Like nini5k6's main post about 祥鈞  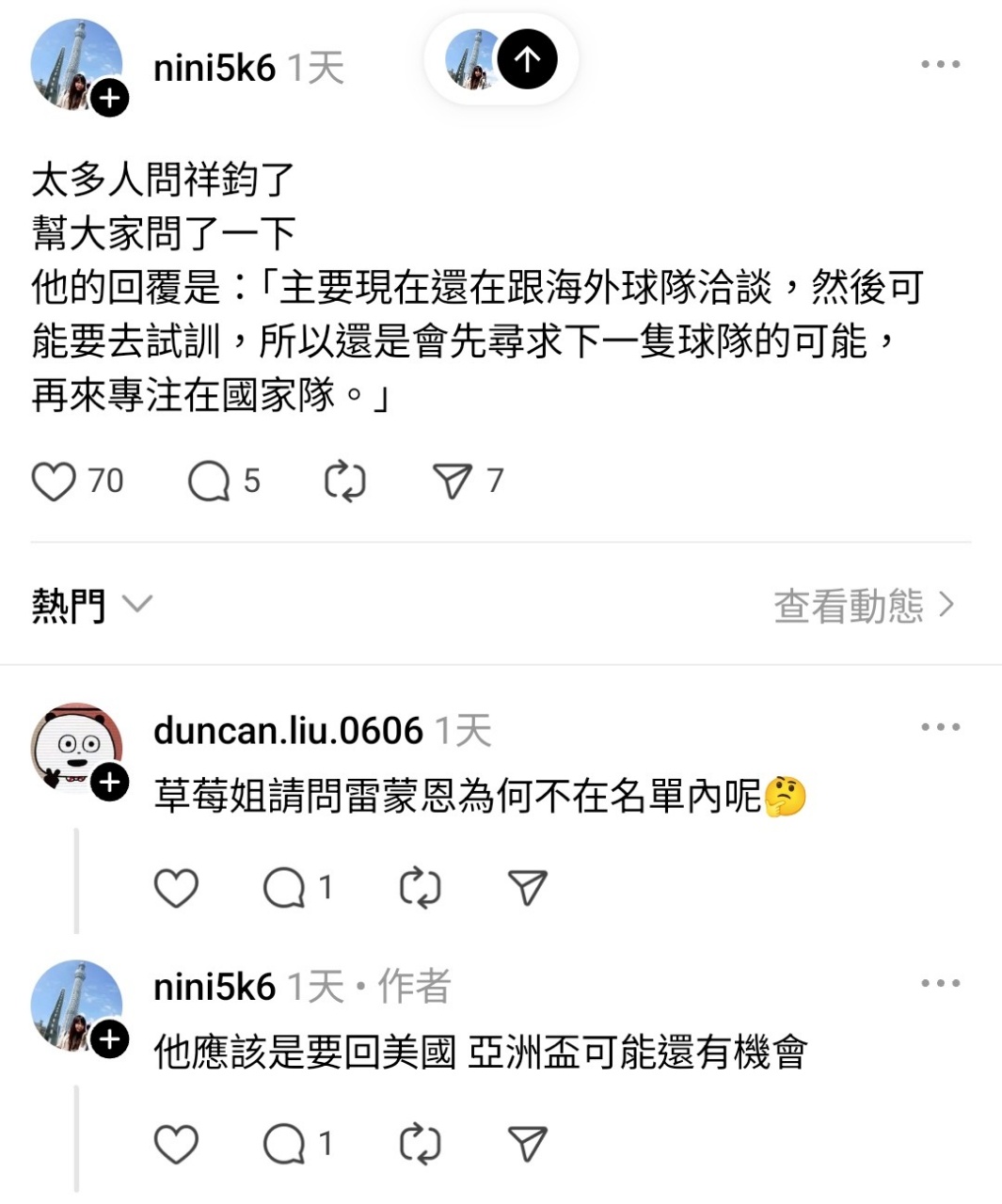coord(54,482)
